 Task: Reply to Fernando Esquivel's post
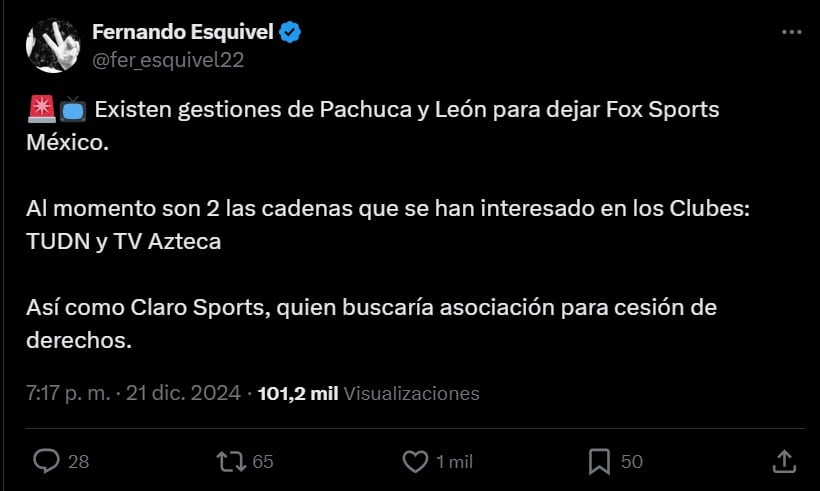coord(48,460)
